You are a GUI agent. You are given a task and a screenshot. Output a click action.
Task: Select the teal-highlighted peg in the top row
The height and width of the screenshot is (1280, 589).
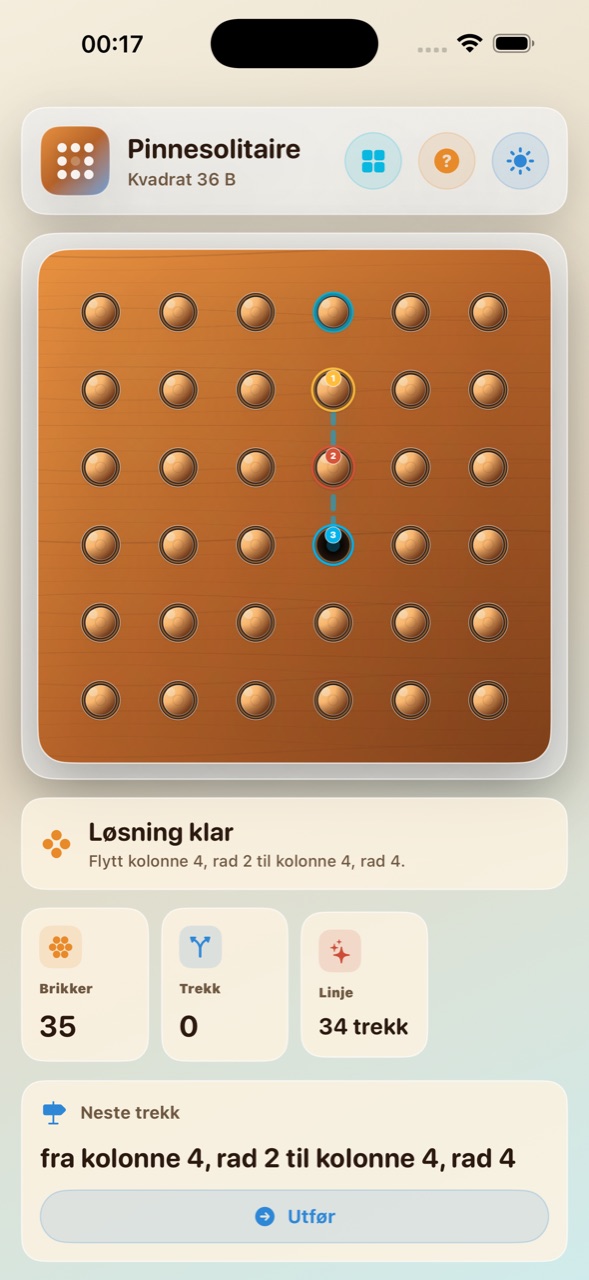point(333,312)
